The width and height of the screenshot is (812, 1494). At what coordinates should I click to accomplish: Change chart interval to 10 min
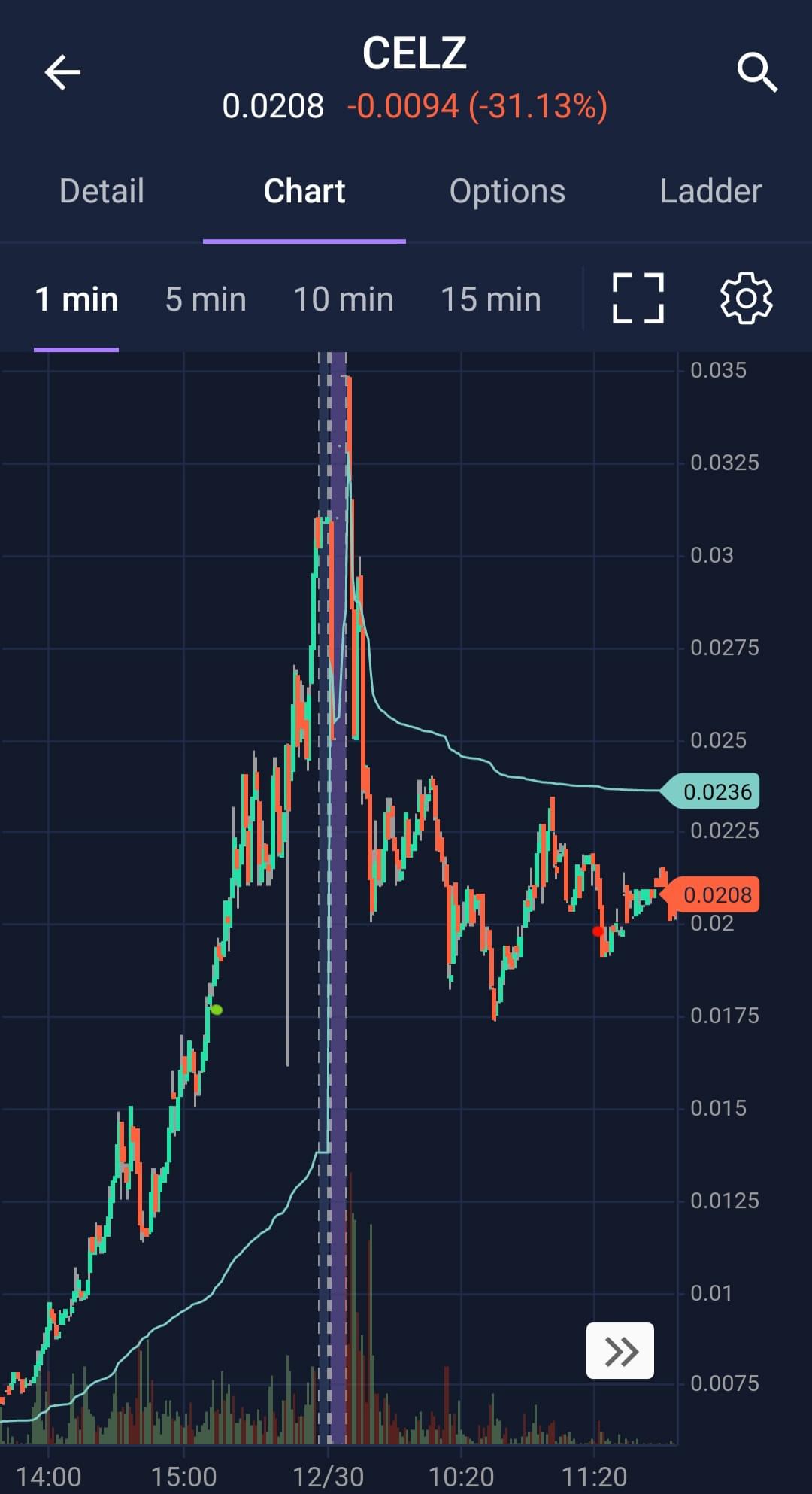pos(343,299)
